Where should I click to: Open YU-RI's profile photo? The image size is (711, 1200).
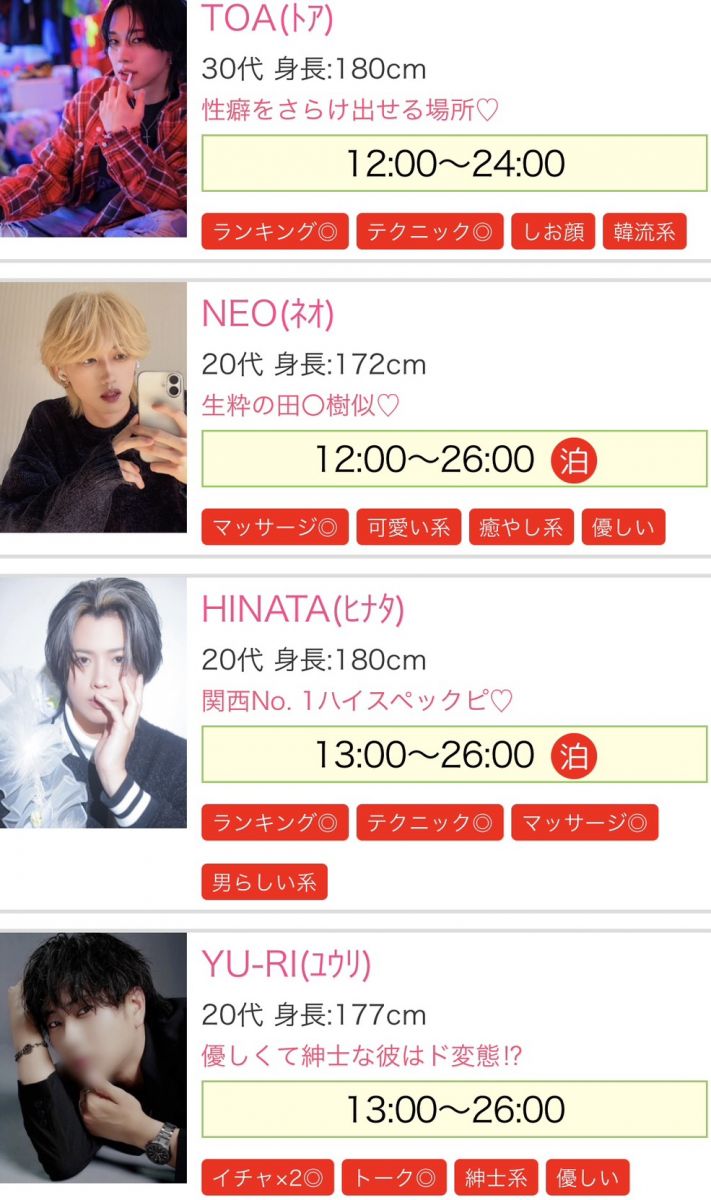[x=93, y=1058]
